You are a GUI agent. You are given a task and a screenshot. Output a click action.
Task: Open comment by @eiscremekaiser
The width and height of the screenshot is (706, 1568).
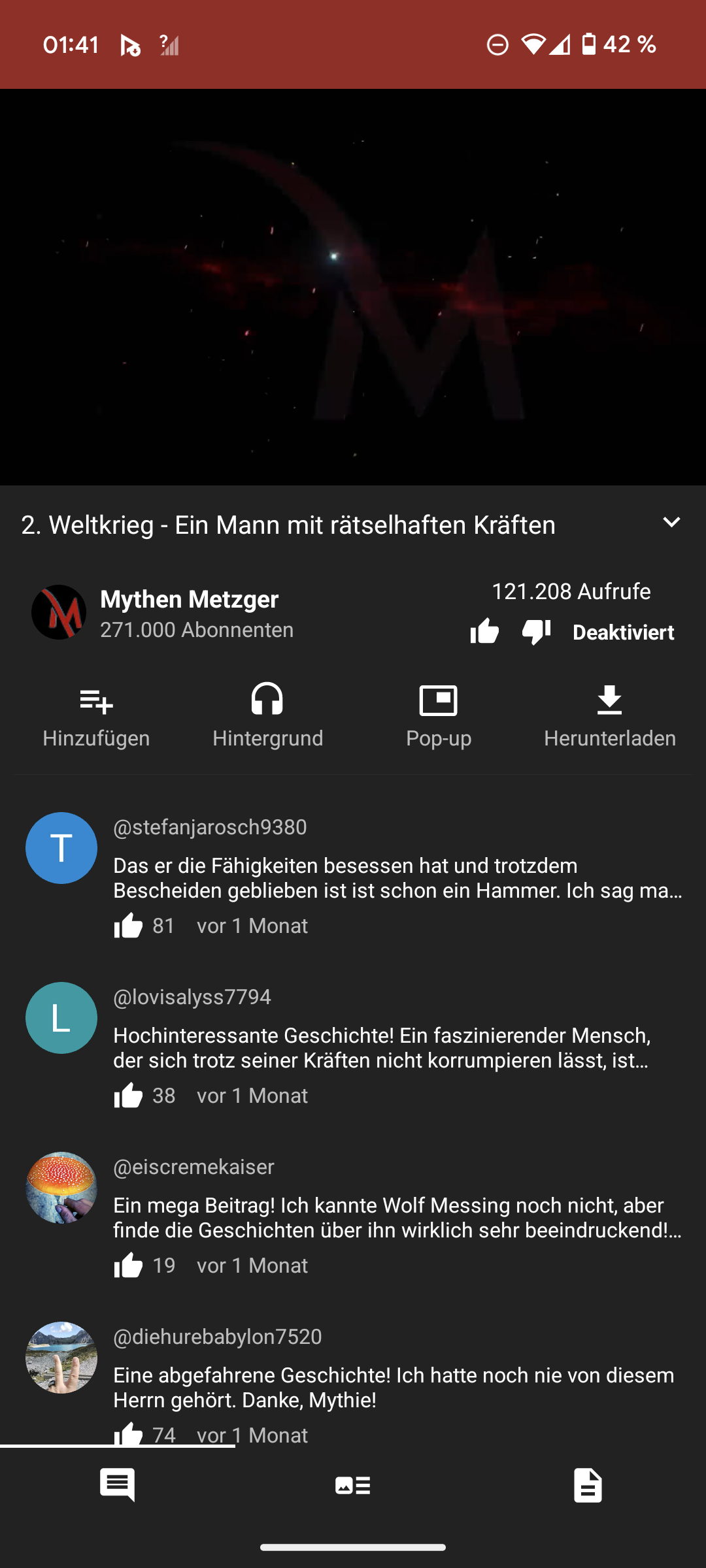coord(397,1217)
